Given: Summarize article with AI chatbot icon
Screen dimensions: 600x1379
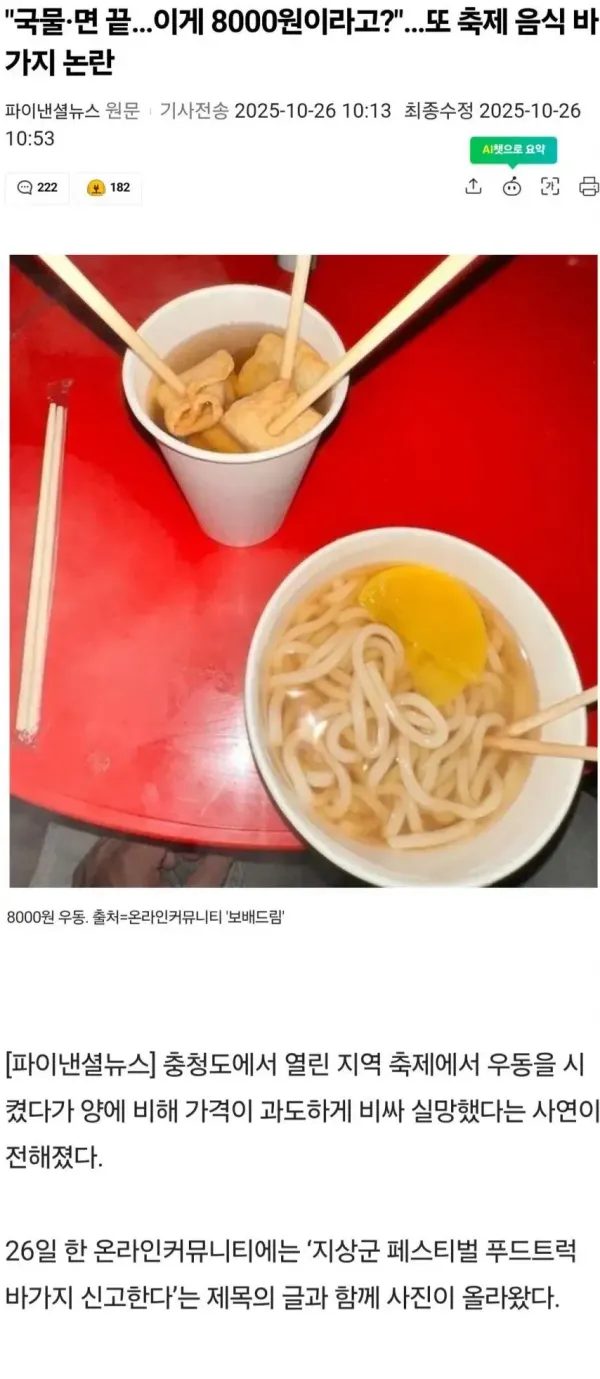Looking at the screenshot, I should tap(512, 186).
